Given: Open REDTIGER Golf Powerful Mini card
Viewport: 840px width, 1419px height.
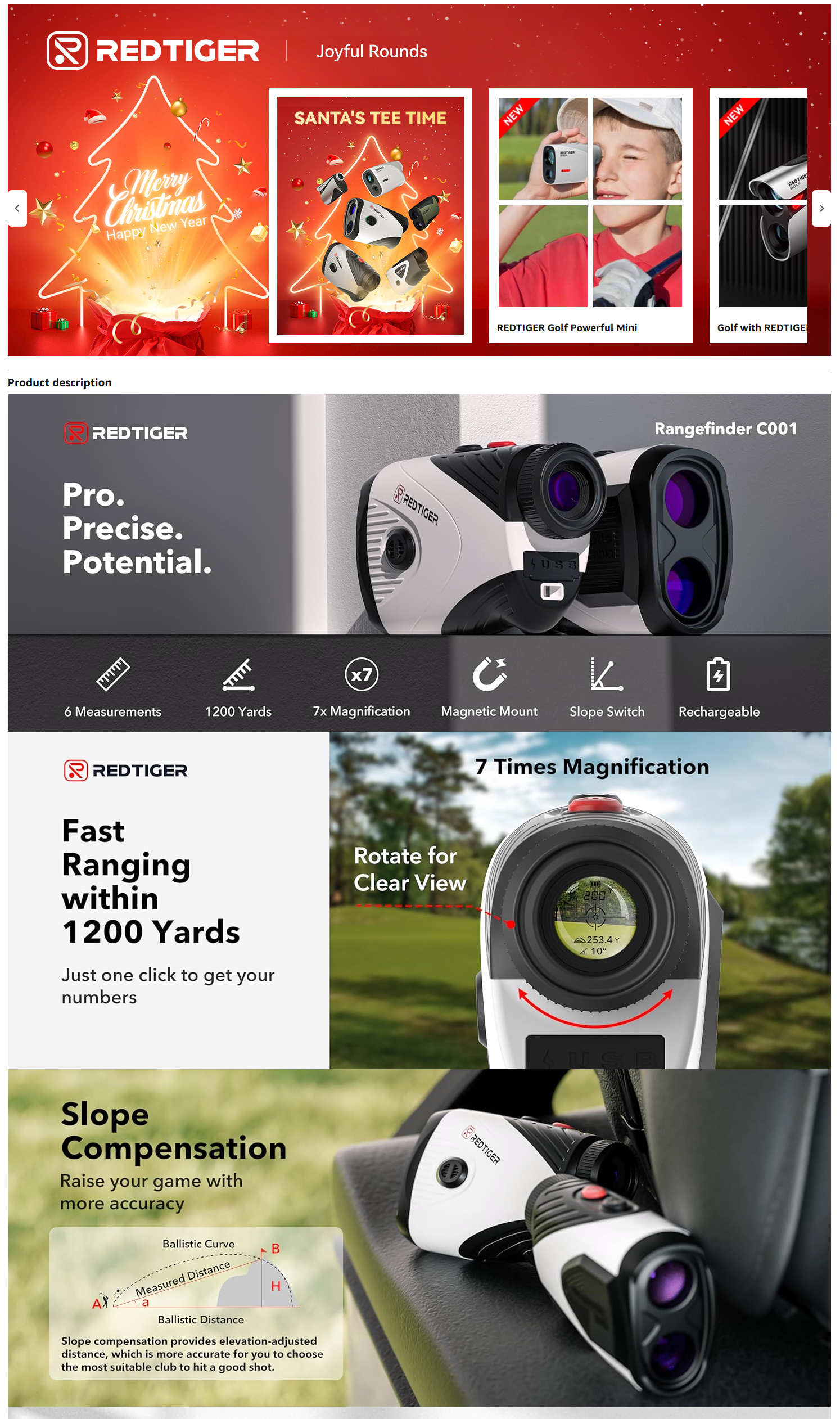Looking at the screenshot, I should [x=590, y=215].
